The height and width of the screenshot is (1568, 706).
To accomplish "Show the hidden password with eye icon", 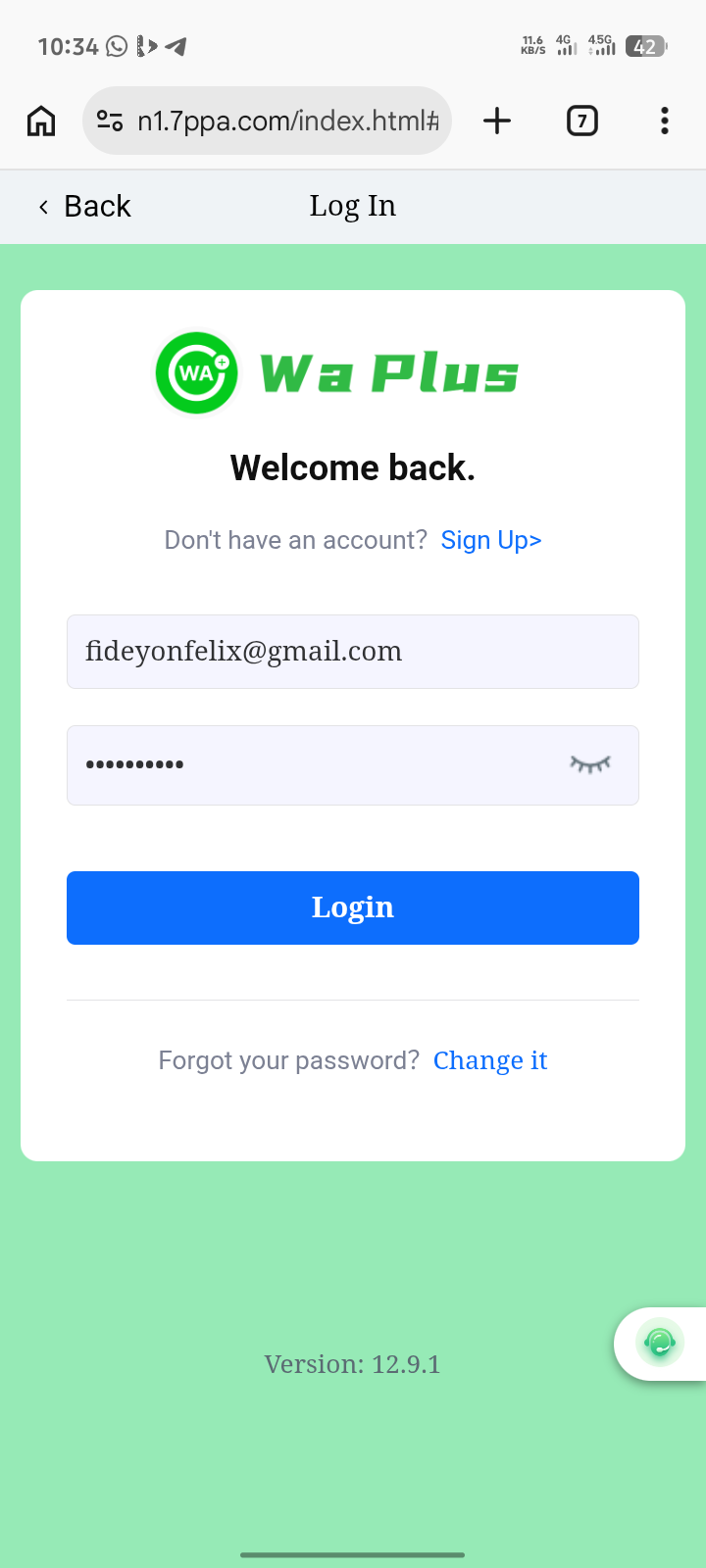I will (x=590, y=764).
